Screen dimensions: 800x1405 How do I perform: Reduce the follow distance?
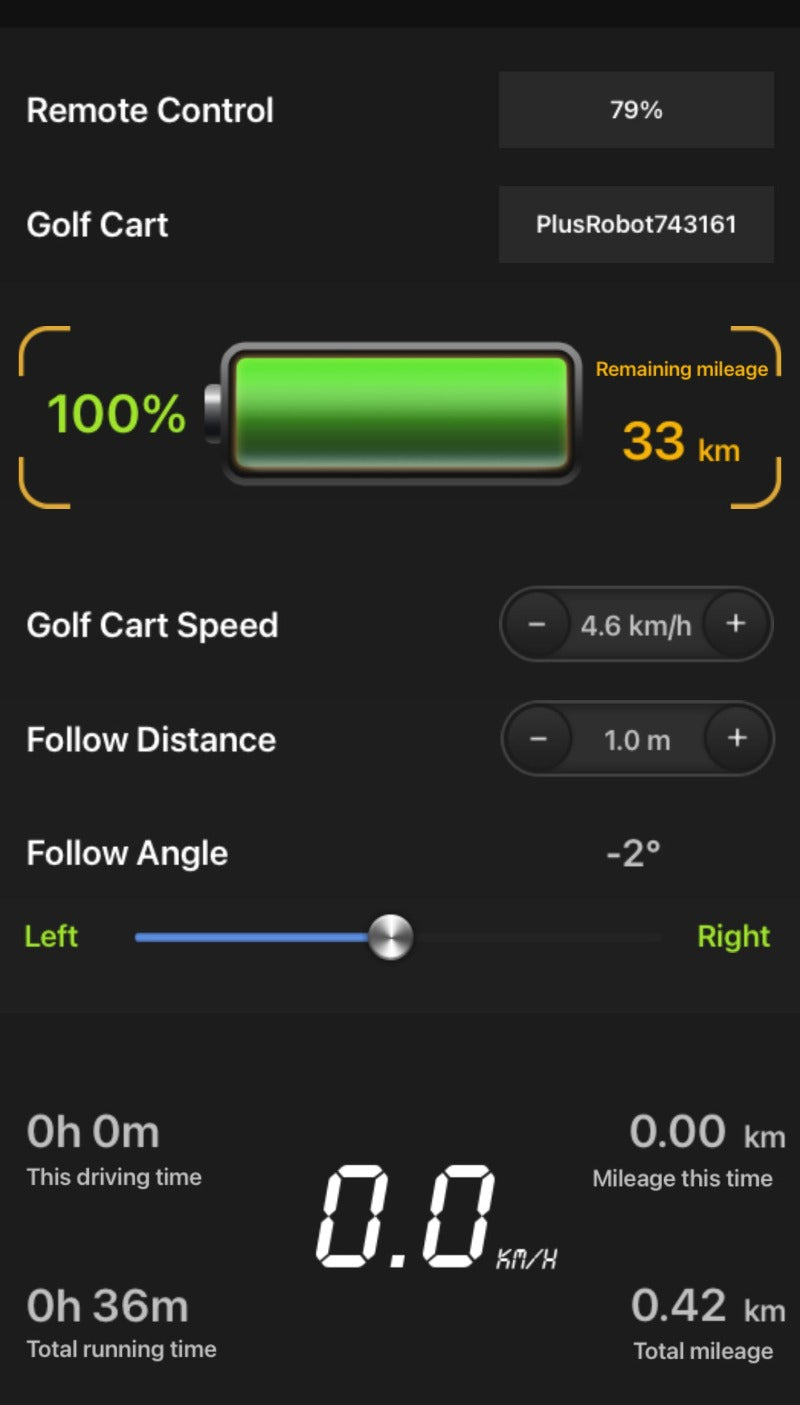538,739
